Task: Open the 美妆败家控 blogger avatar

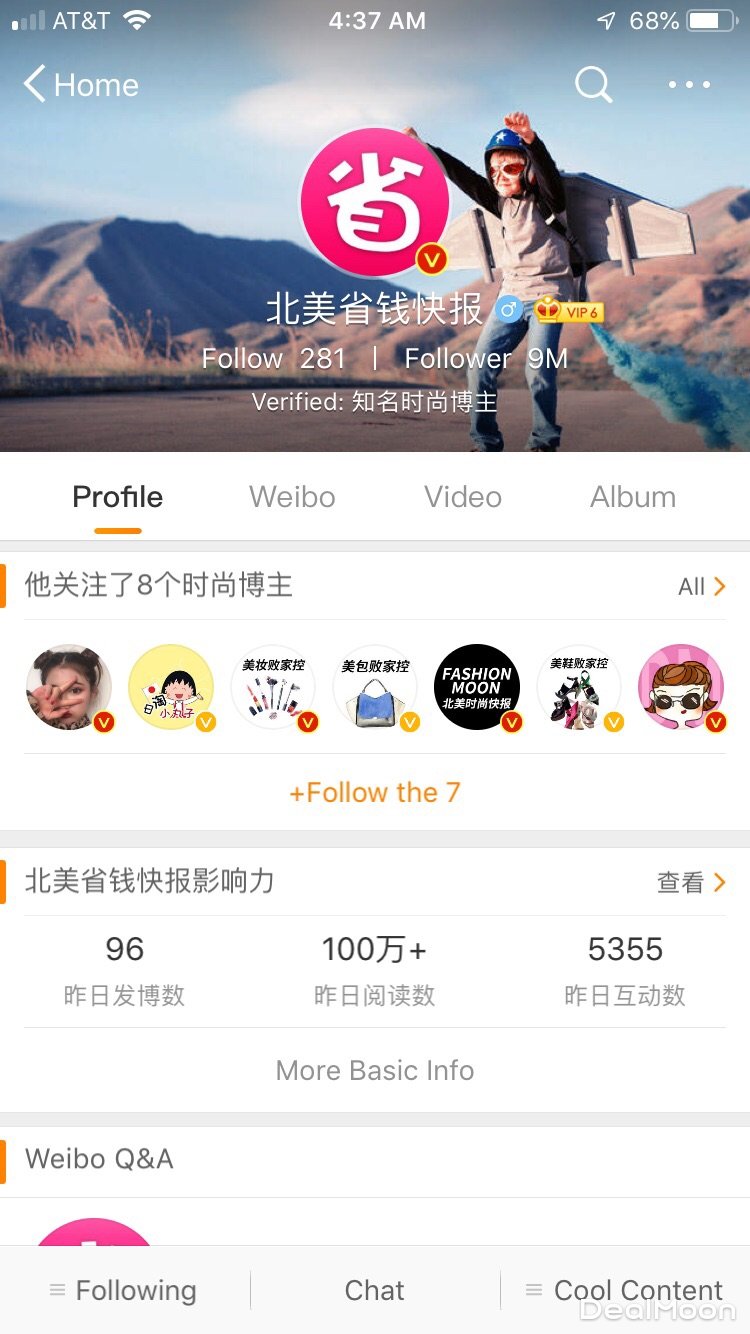Action: coord(273,687)
